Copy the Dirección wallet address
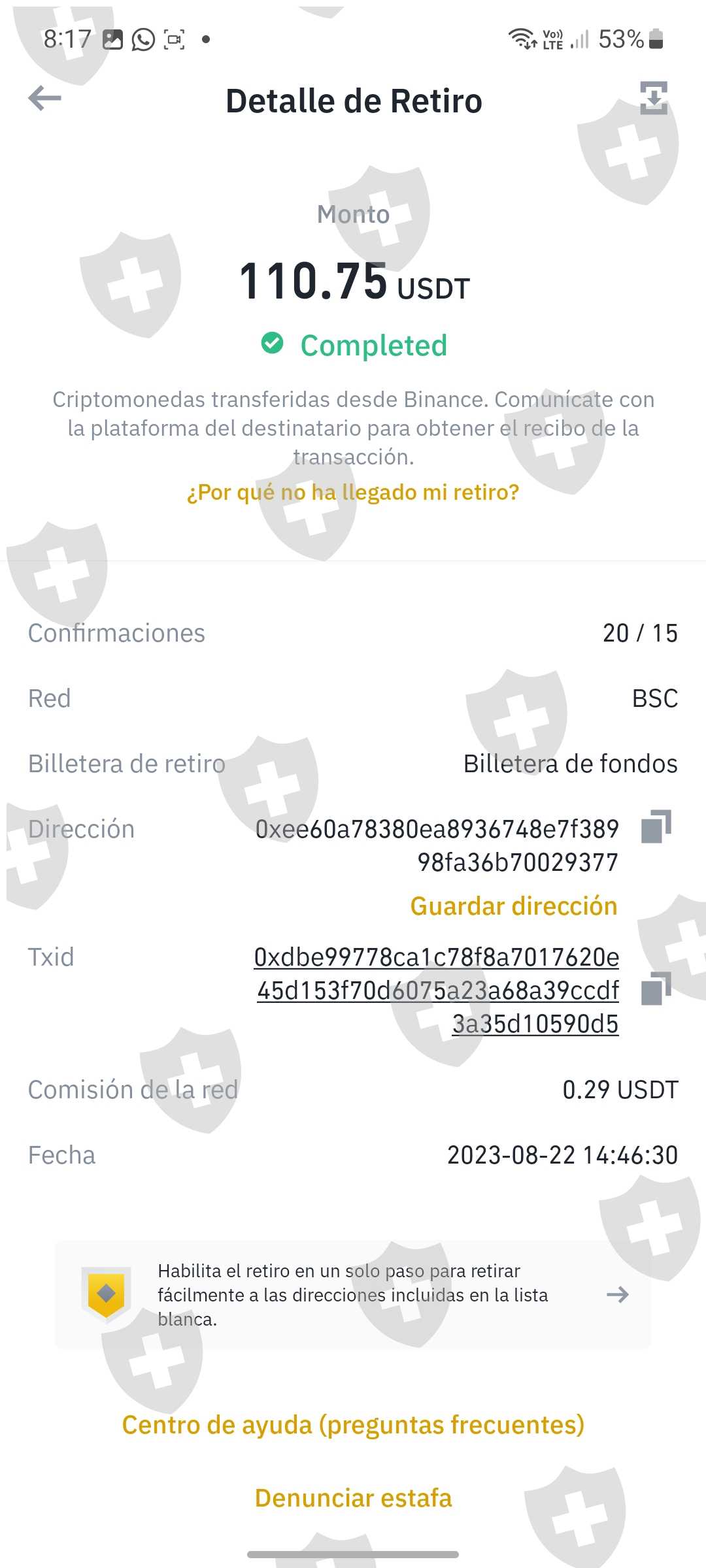The height and width of the screenshot is (1568, 706). (656, 827)
